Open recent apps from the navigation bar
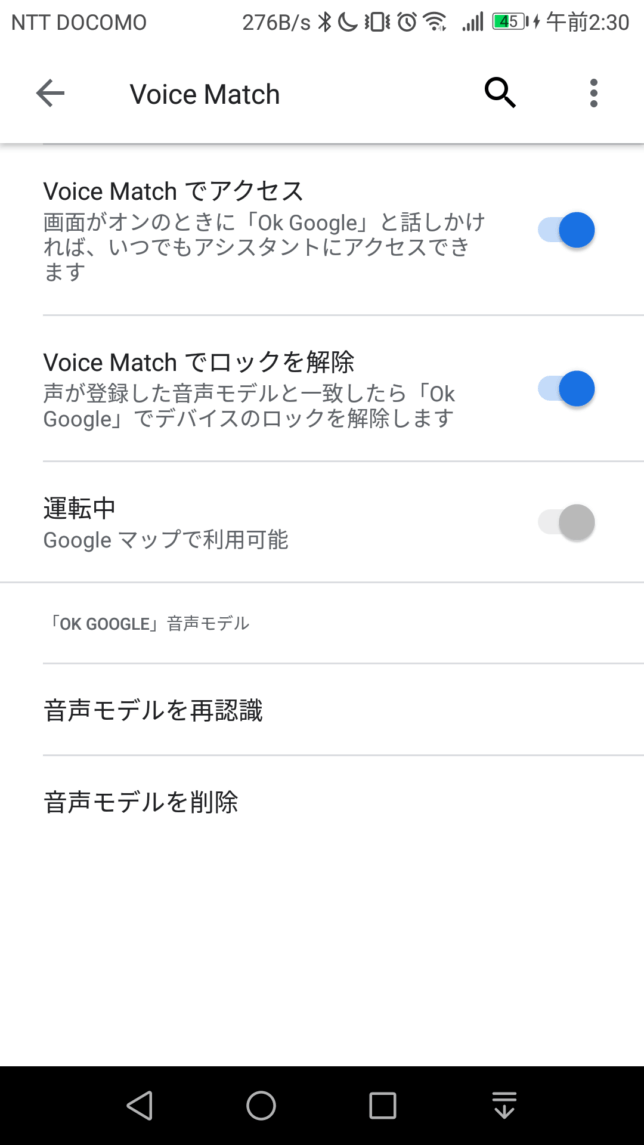The width and height of the screenshot is (644, 1145). point(383,1106)
